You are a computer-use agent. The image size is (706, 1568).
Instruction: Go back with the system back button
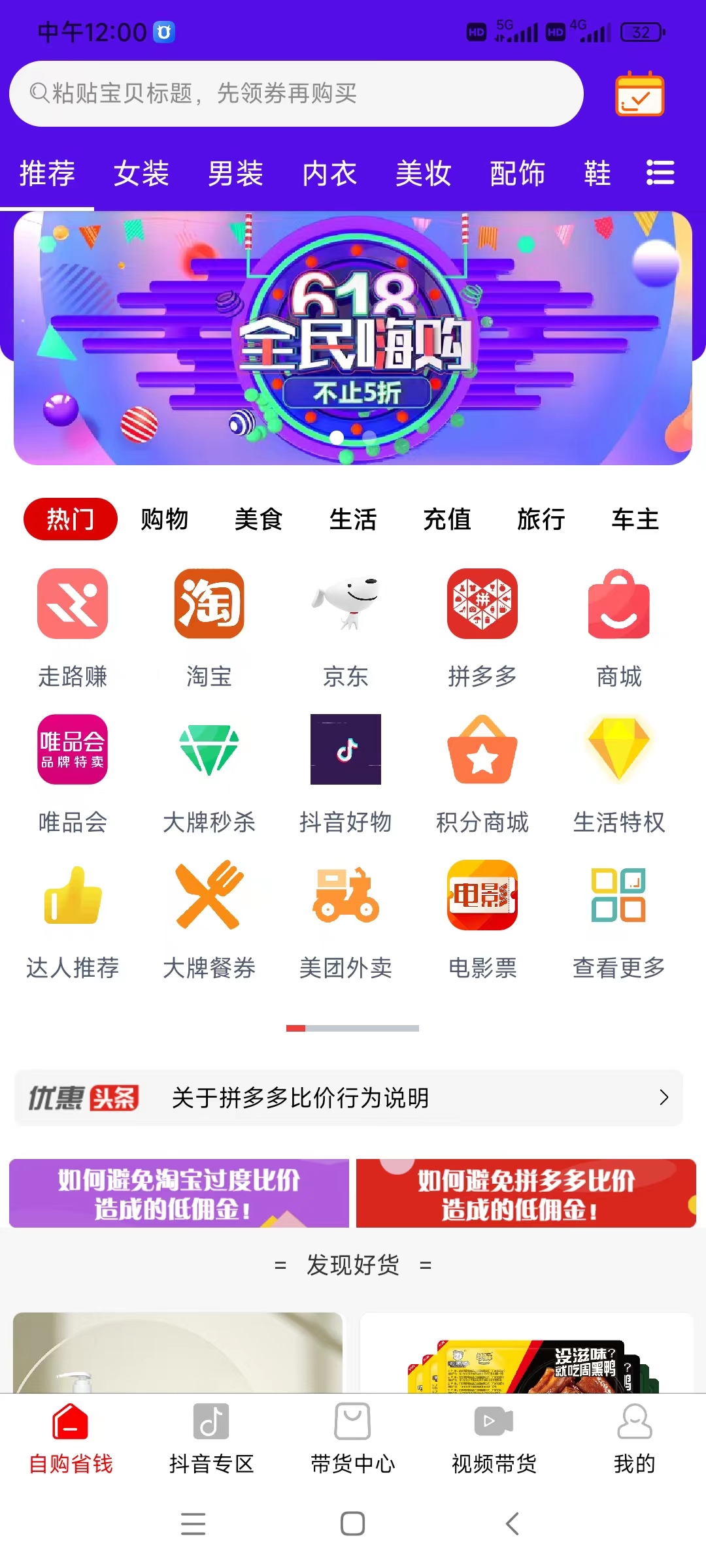513,1524
